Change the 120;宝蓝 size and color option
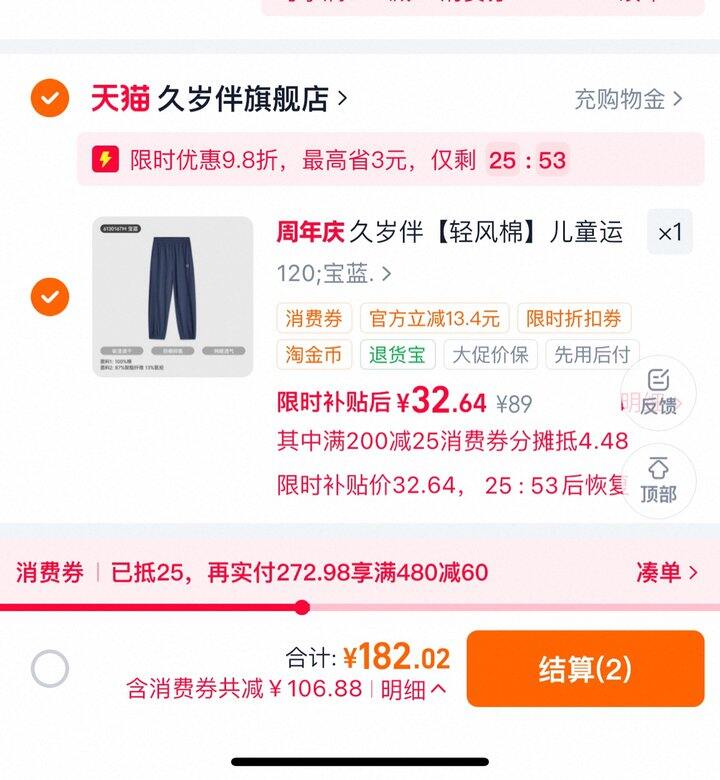The height and width of the screenshot is (780, 720). pyautogui.click(x=334, y=274)
